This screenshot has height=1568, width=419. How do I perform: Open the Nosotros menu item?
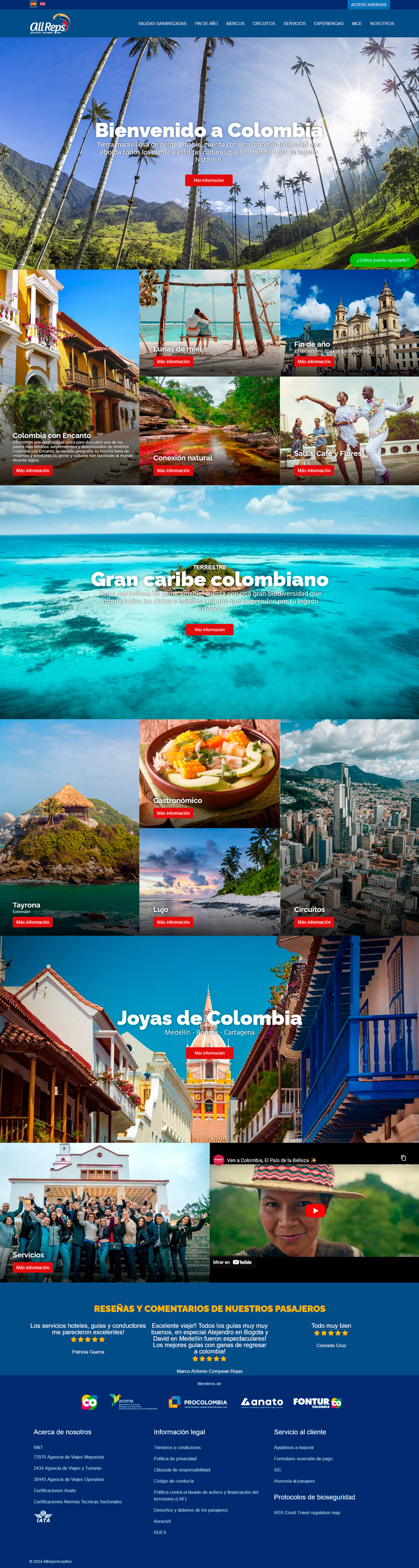(382, 23)
